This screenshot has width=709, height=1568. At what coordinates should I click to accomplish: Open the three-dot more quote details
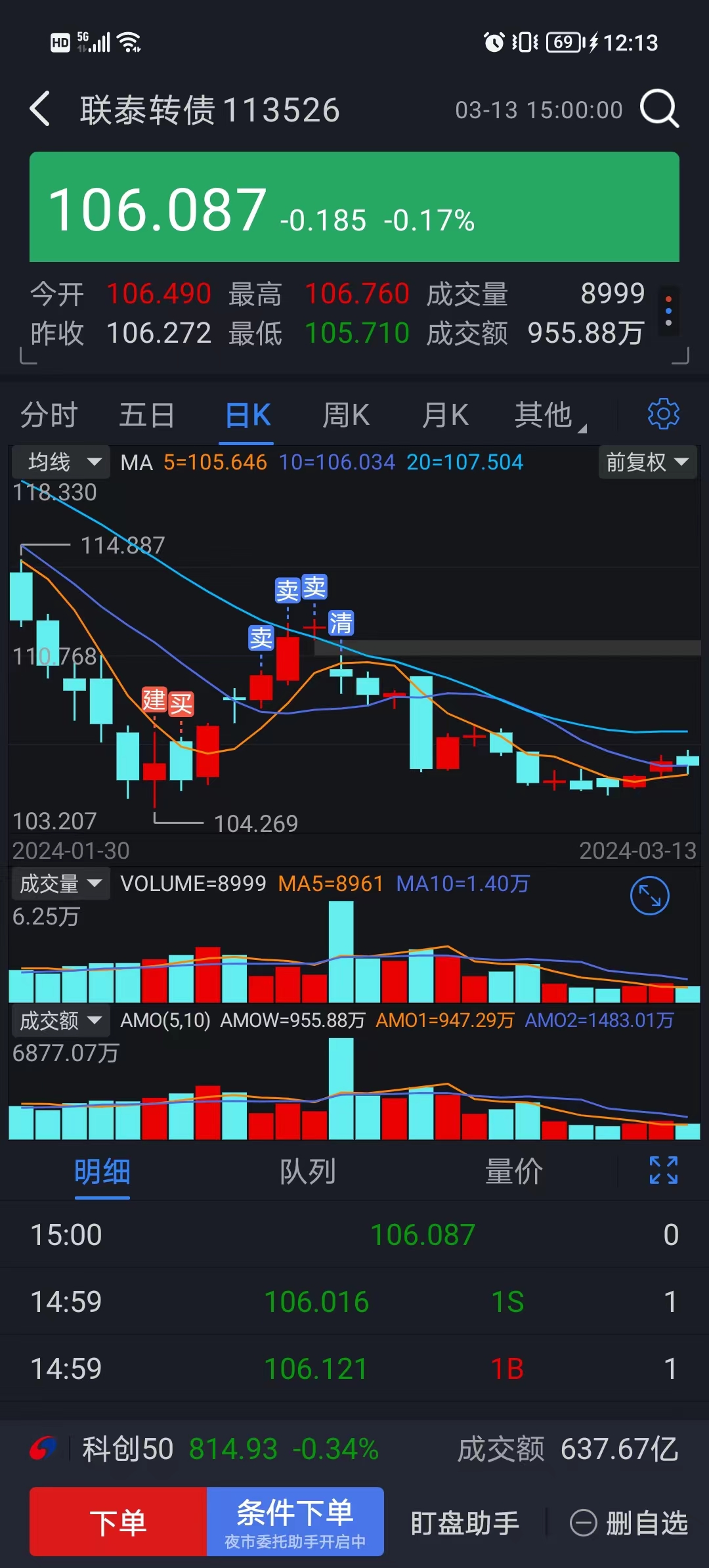coord(668,311)
